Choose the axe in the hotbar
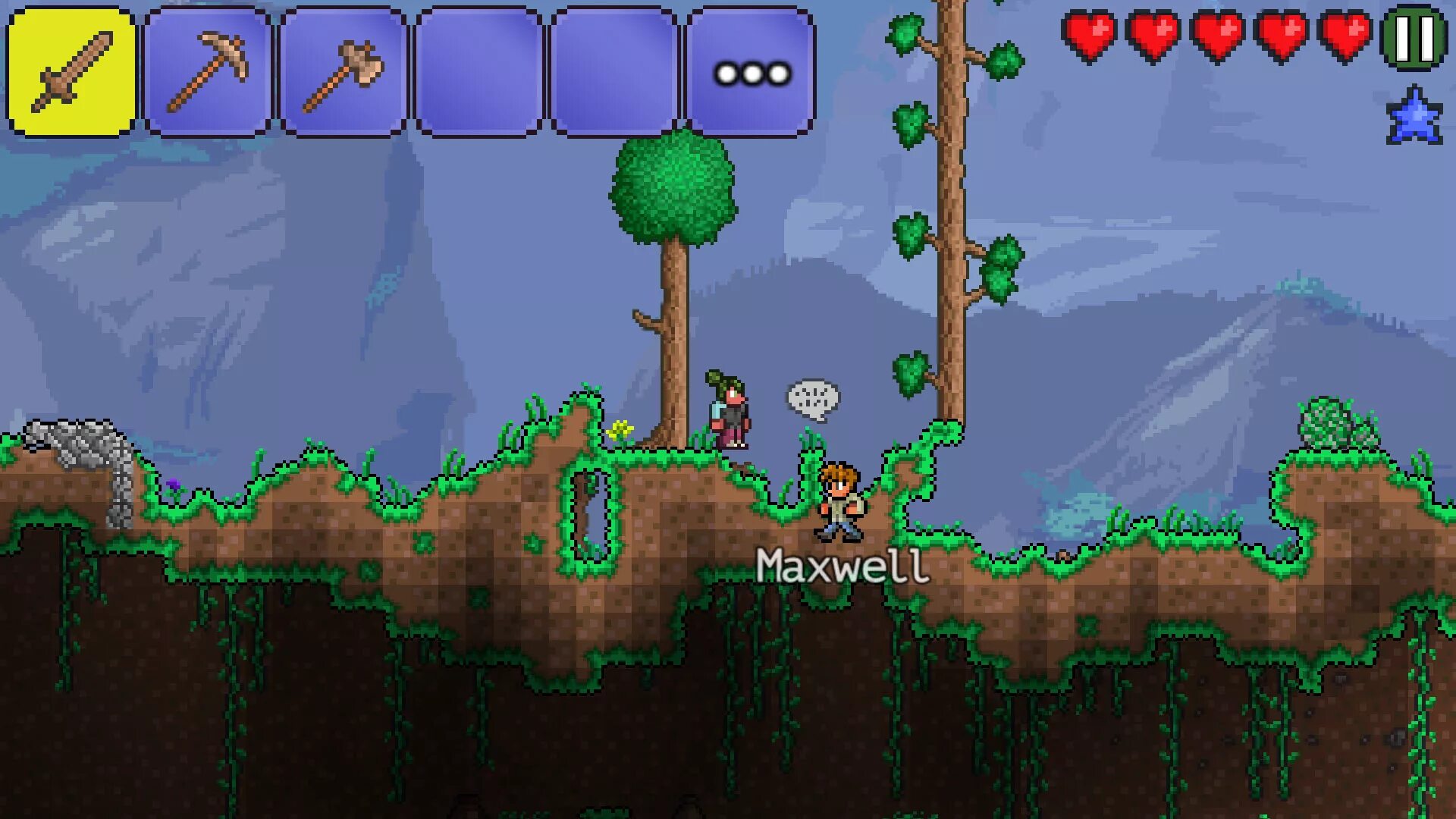The width and height of the screenshot is (1456, 819). (x=343, y=72)
